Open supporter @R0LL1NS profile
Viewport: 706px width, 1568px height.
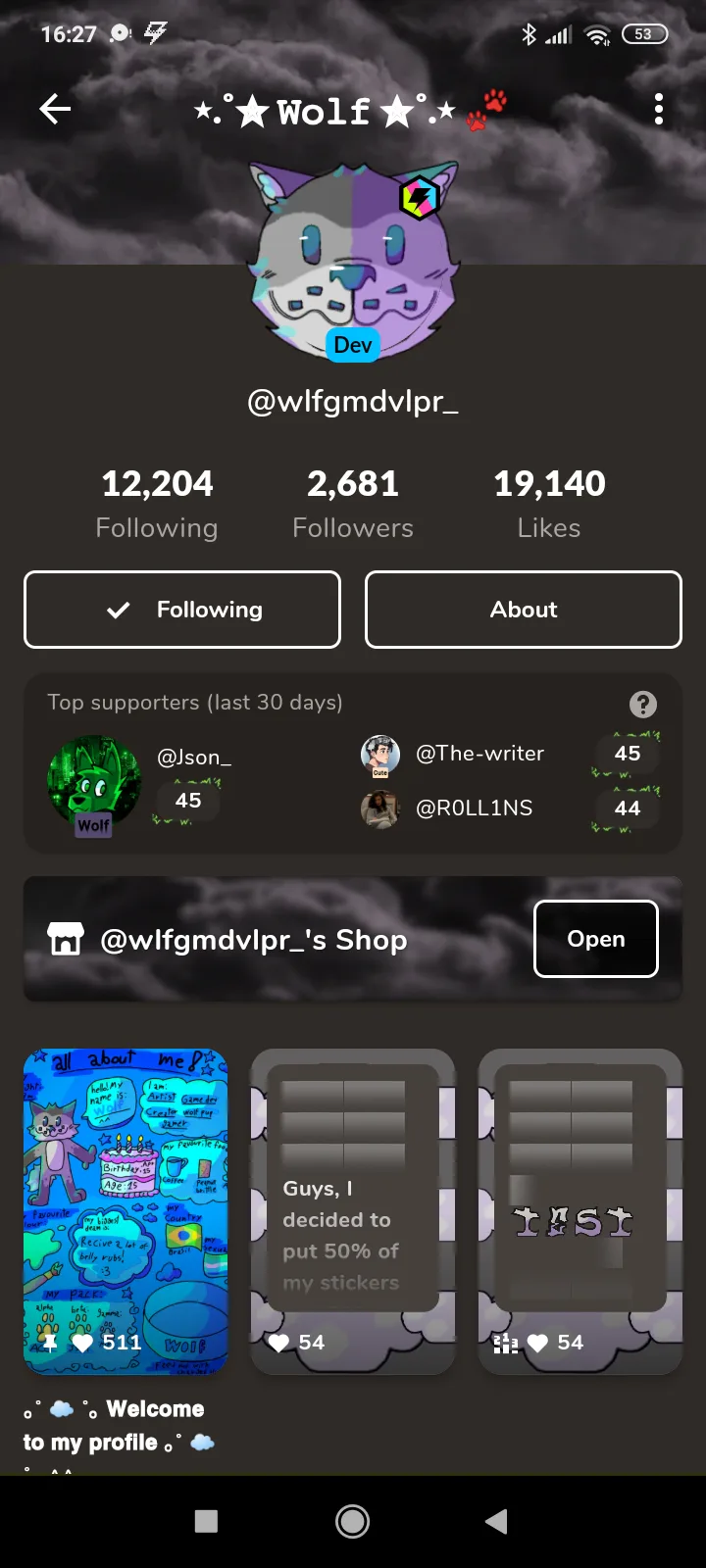point(475,808)
